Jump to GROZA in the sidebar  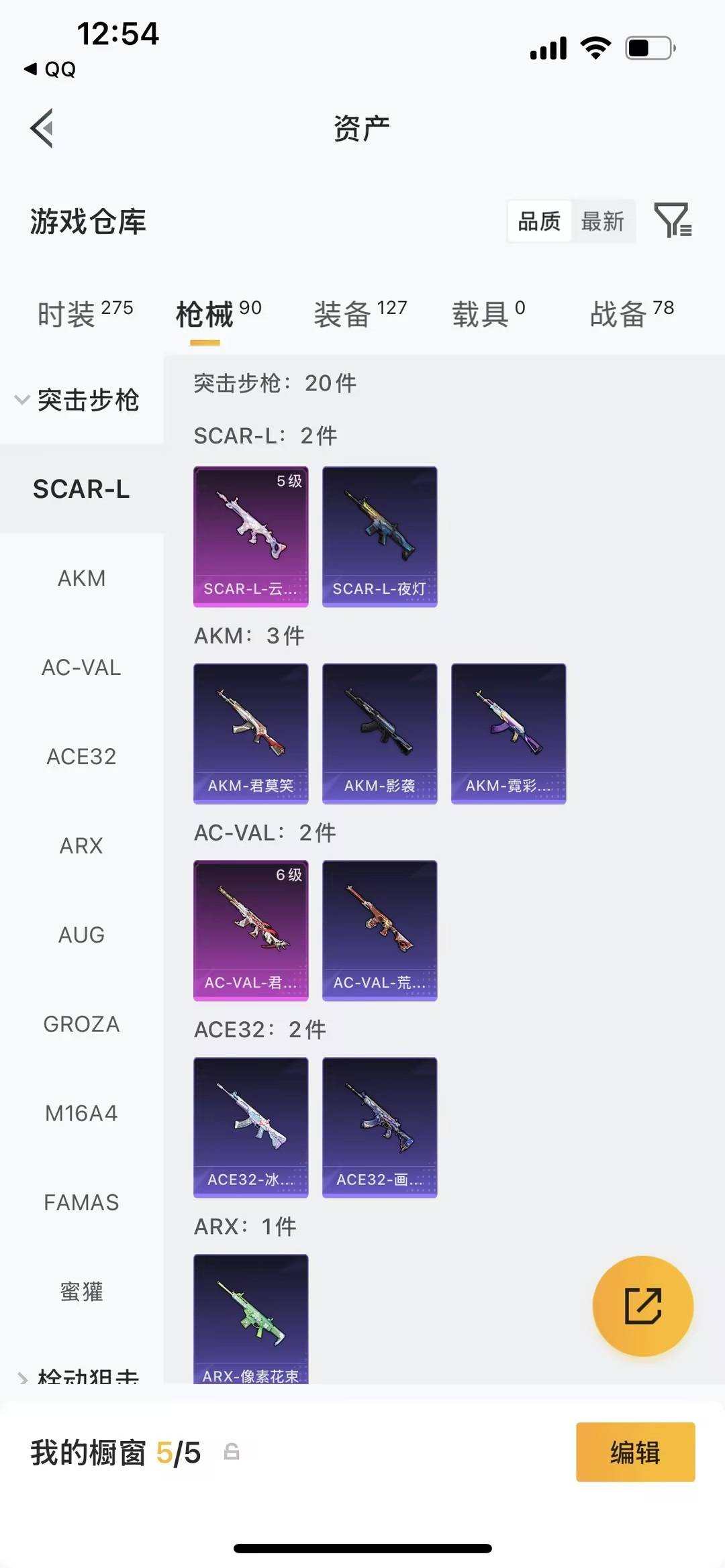(81, 1024)
